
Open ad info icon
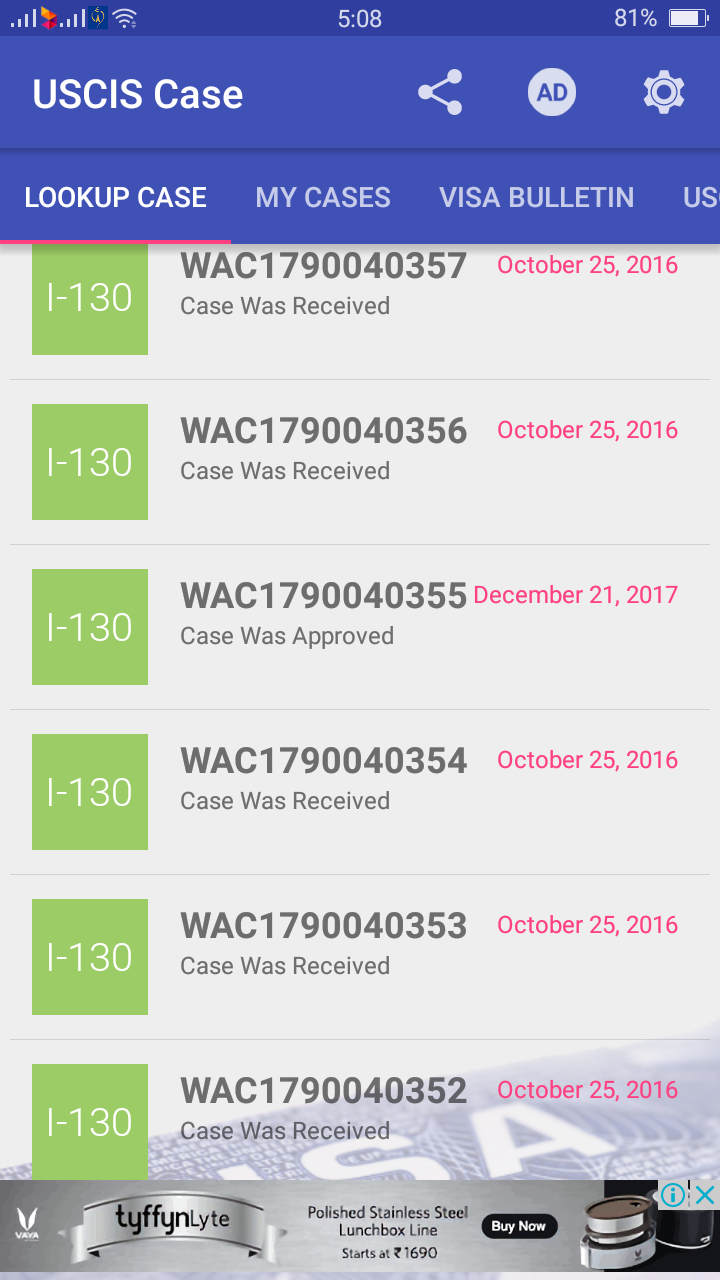coord(674,1194)
